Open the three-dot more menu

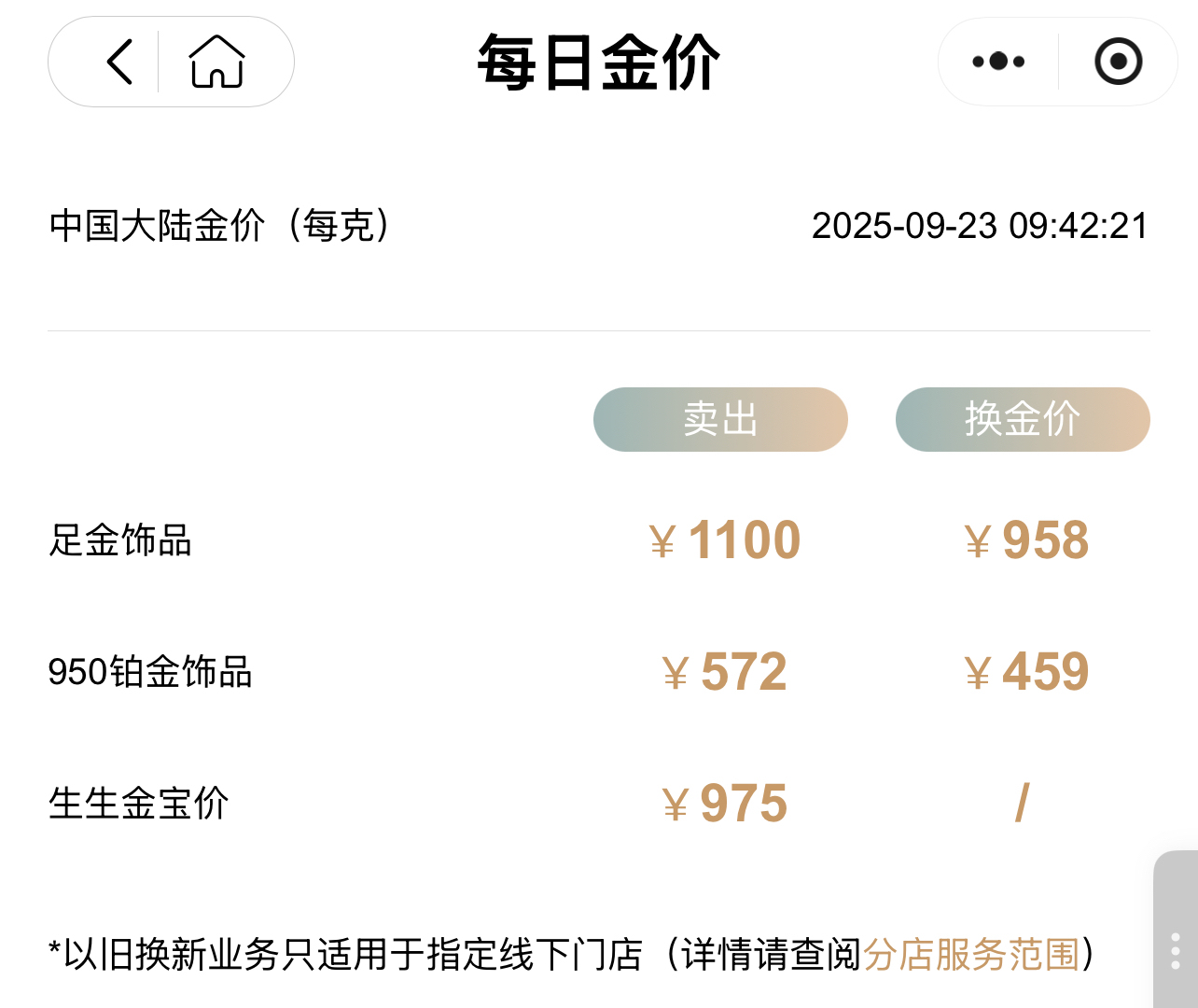pos(998,62)
